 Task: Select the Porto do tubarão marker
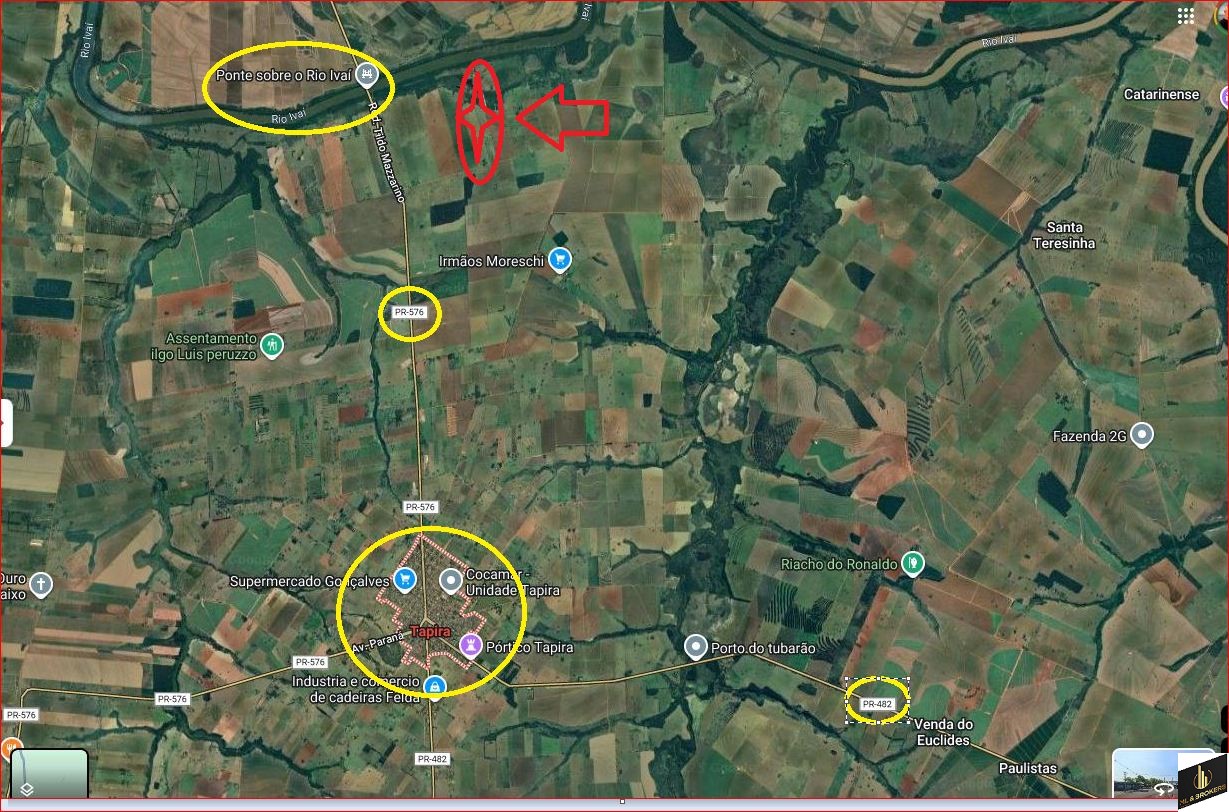point(696,647)
